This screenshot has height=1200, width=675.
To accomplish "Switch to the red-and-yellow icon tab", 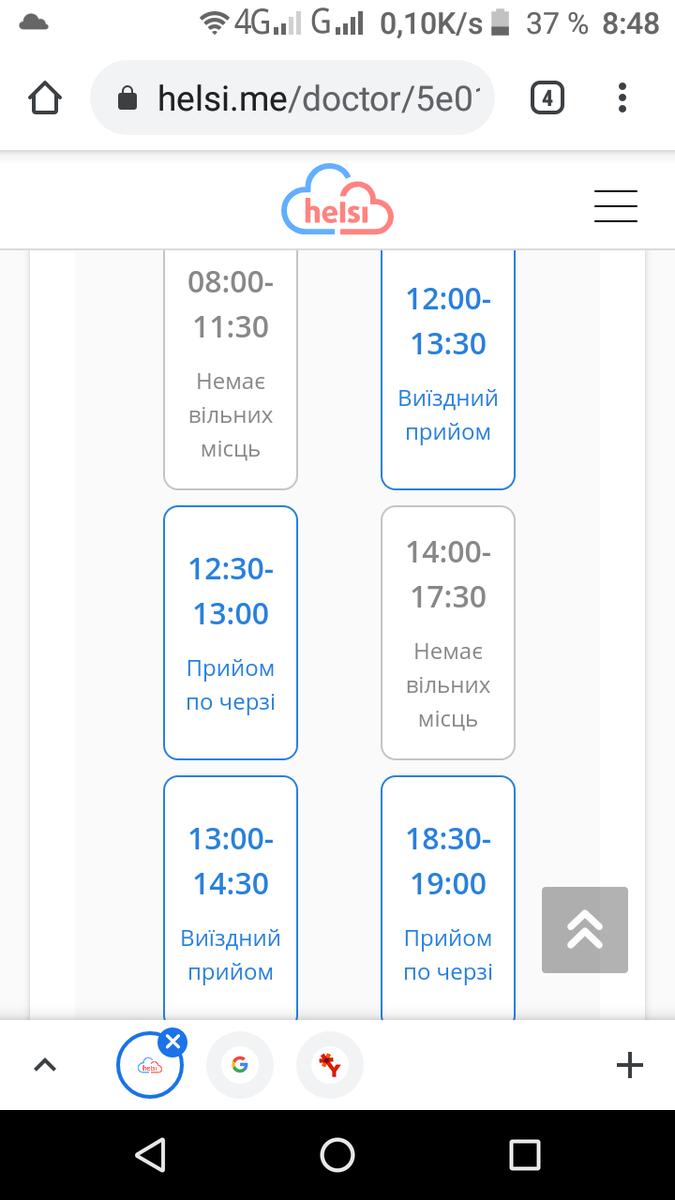I will click(330, 1065).
